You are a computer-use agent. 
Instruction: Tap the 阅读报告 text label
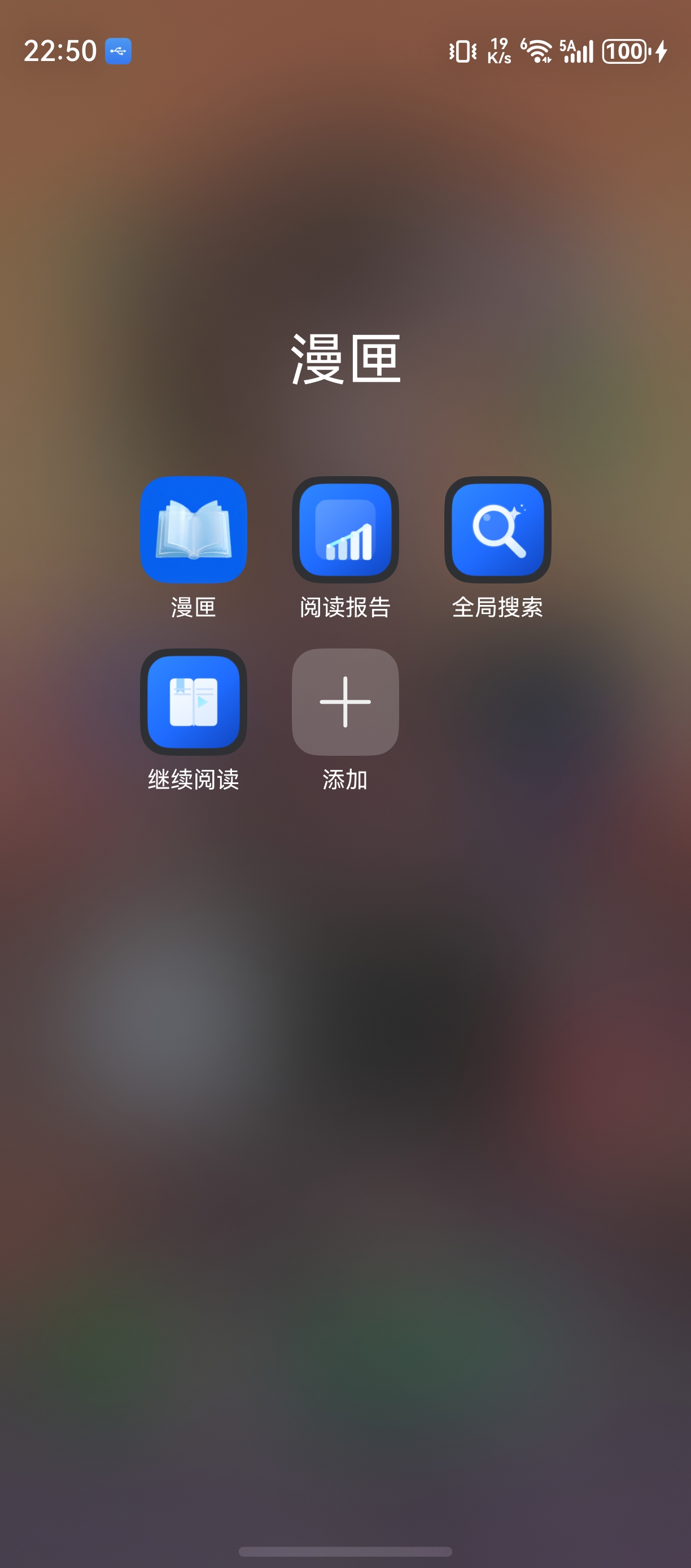[345, 607]
